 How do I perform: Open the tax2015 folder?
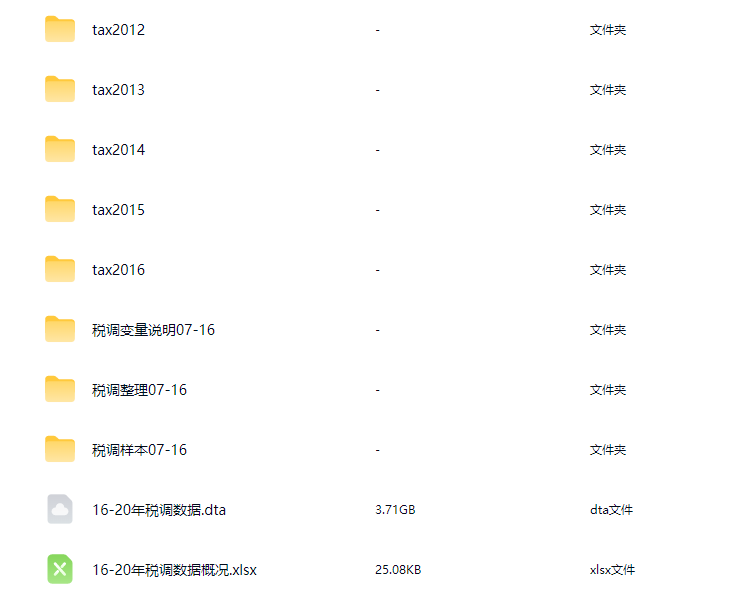click(x=118, y=210)
